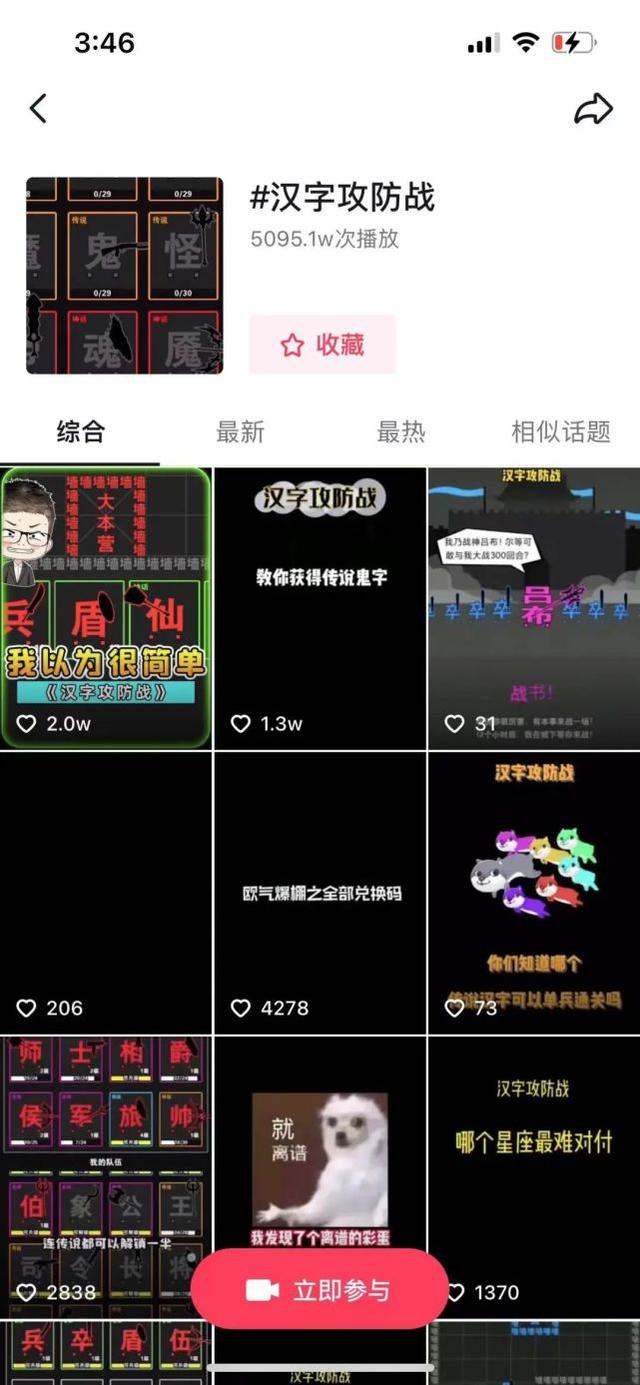Open the 我以为很简单 video with 2.0w likes

pos(106,607)
